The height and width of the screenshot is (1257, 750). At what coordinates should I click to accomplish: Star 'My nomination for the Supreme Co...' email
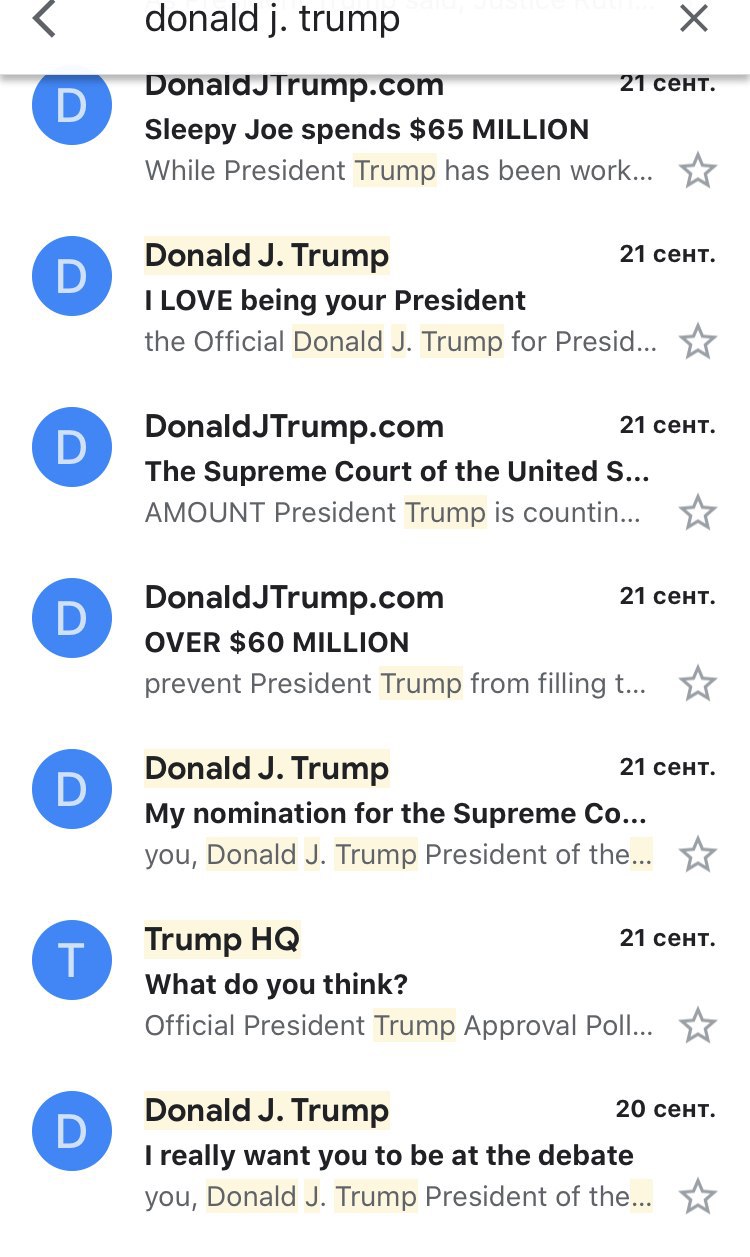(698, 856)
